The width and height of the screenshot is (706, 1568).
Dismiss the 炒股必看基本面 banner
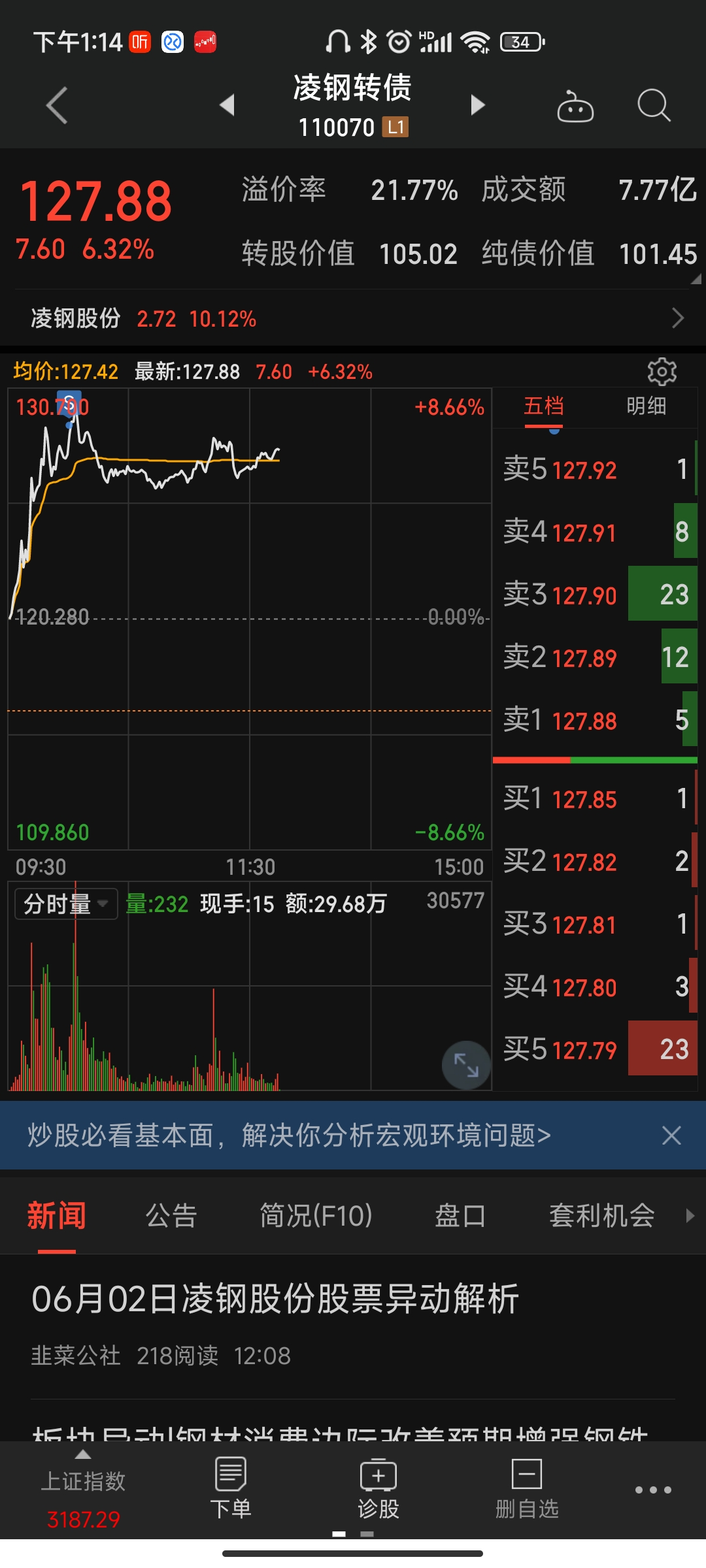coord(671,1135)
